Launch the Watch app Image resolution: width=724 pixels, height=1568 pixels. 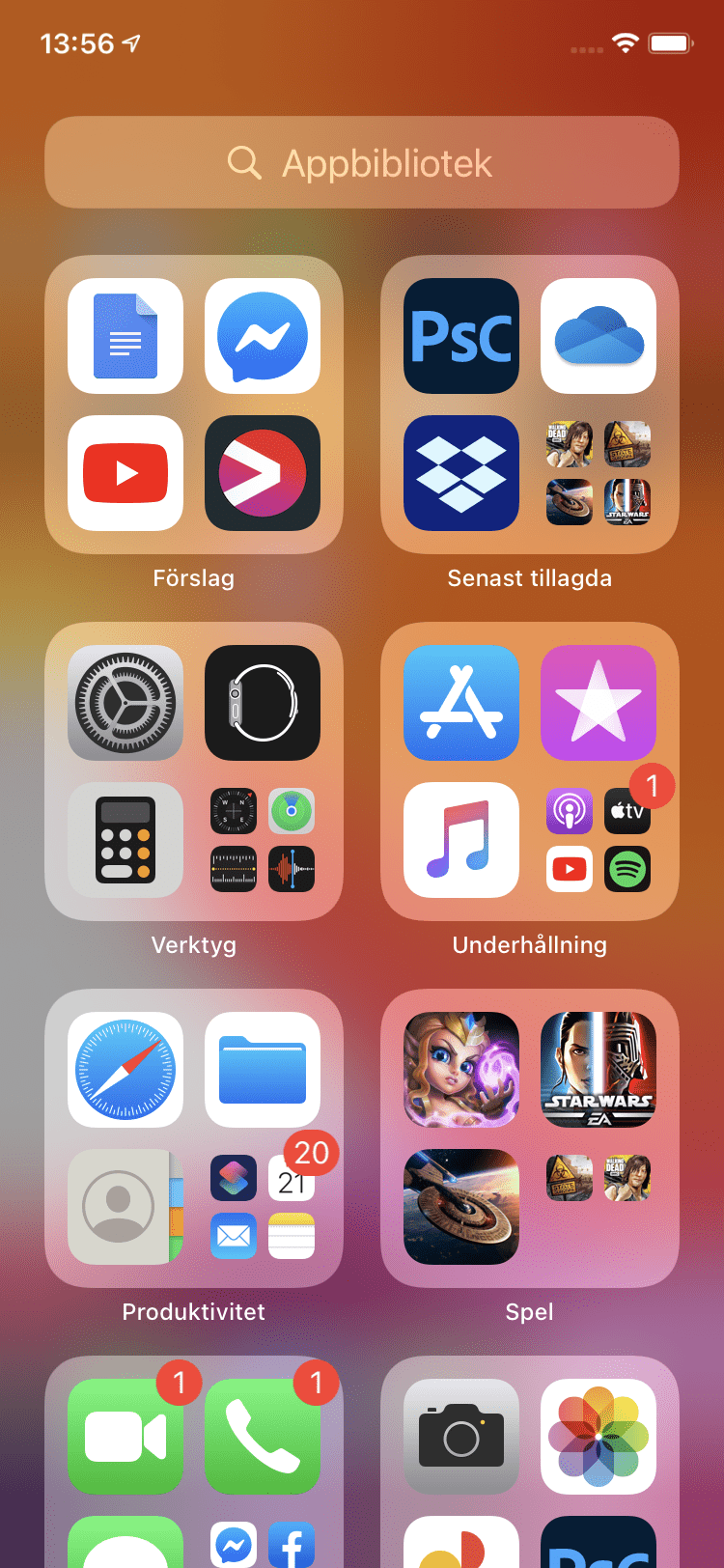pyautogui.click(x=263, y=703)
